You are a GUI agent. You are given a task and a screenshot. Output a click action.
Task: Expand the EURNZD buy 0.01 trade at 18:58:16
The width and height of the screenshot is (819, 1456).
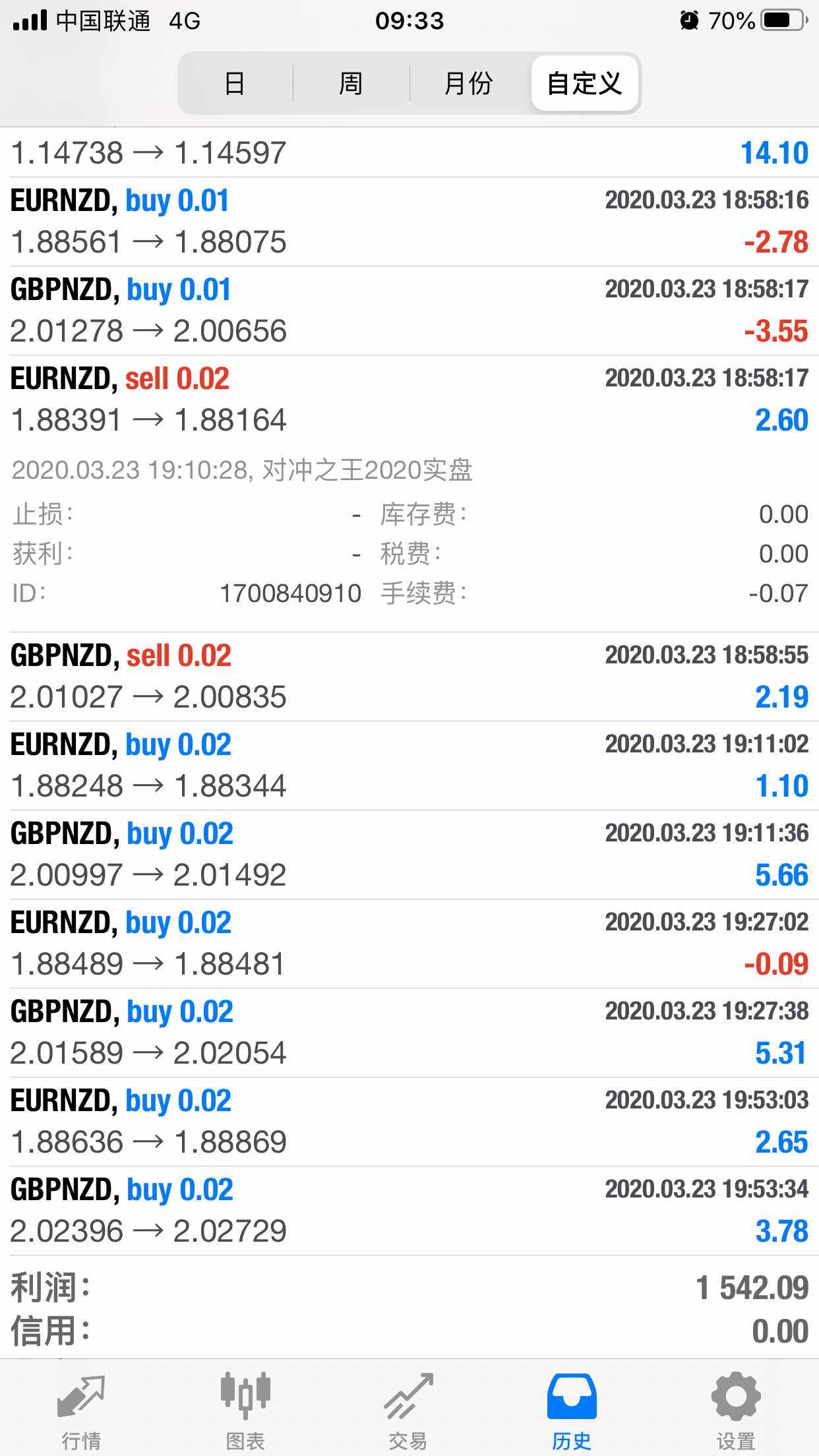(409, 222)
